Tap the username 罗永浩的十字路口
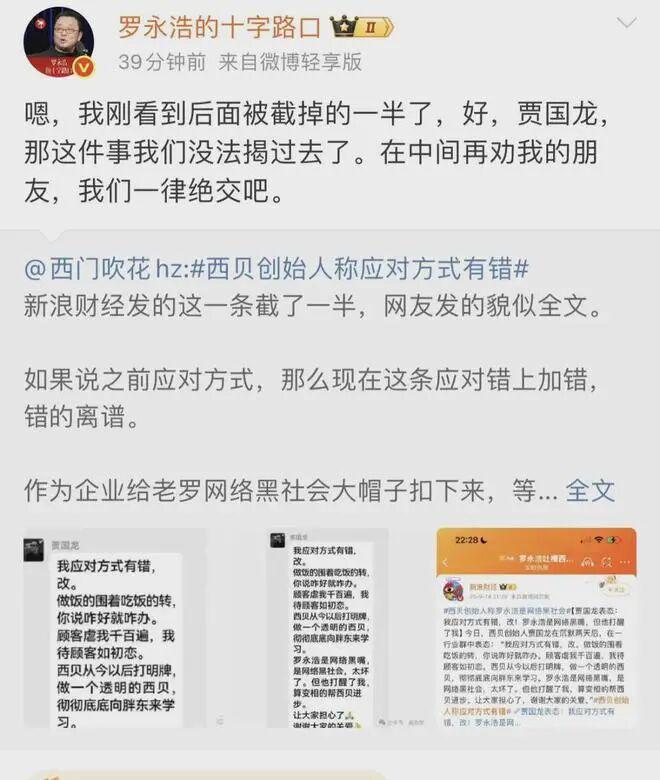This screenshot has width=660, height=780. pos(218,27)
